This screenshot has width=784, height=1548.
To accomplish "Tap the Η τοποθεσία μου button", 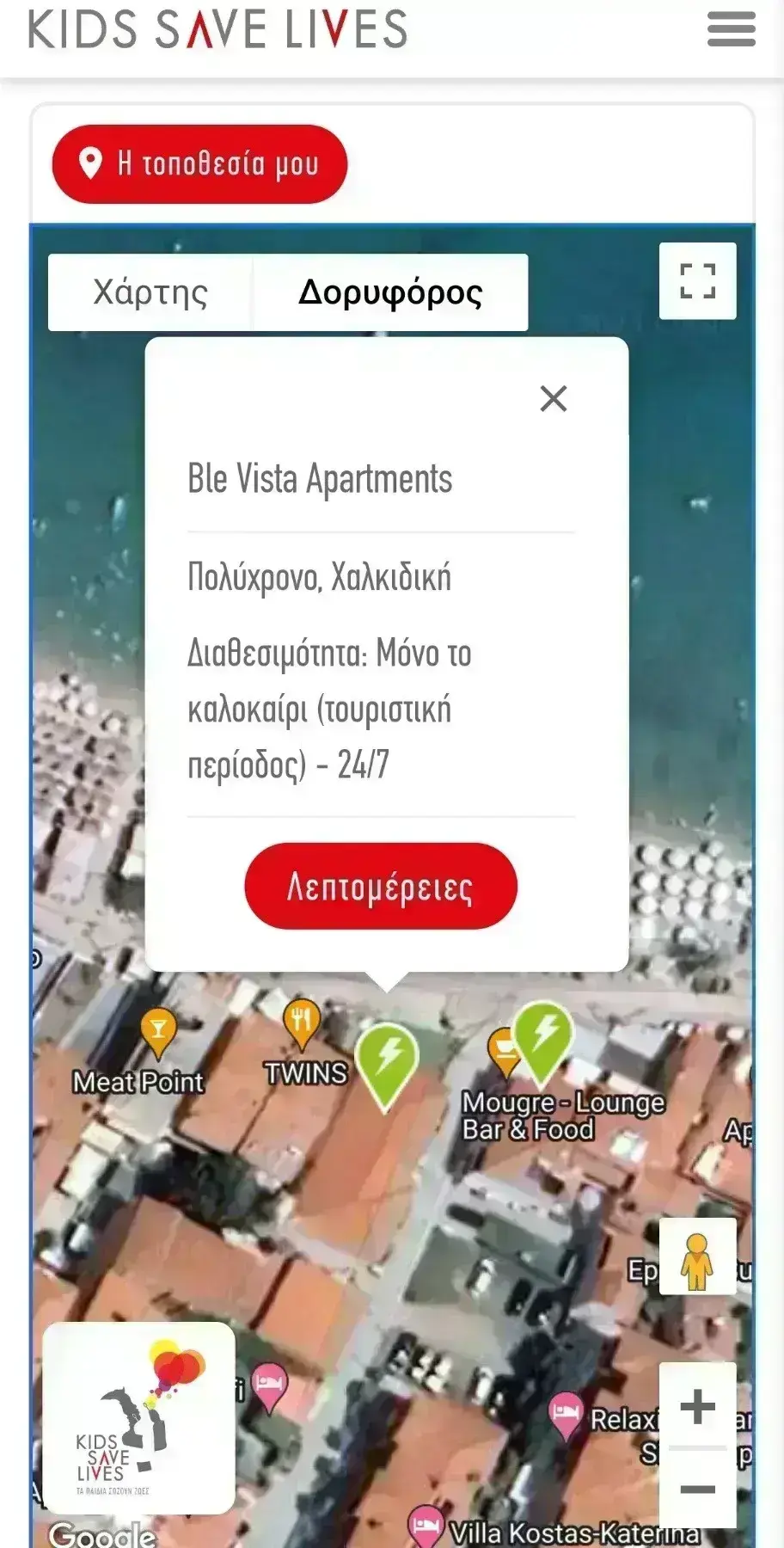I will click(x=199, y=163).
